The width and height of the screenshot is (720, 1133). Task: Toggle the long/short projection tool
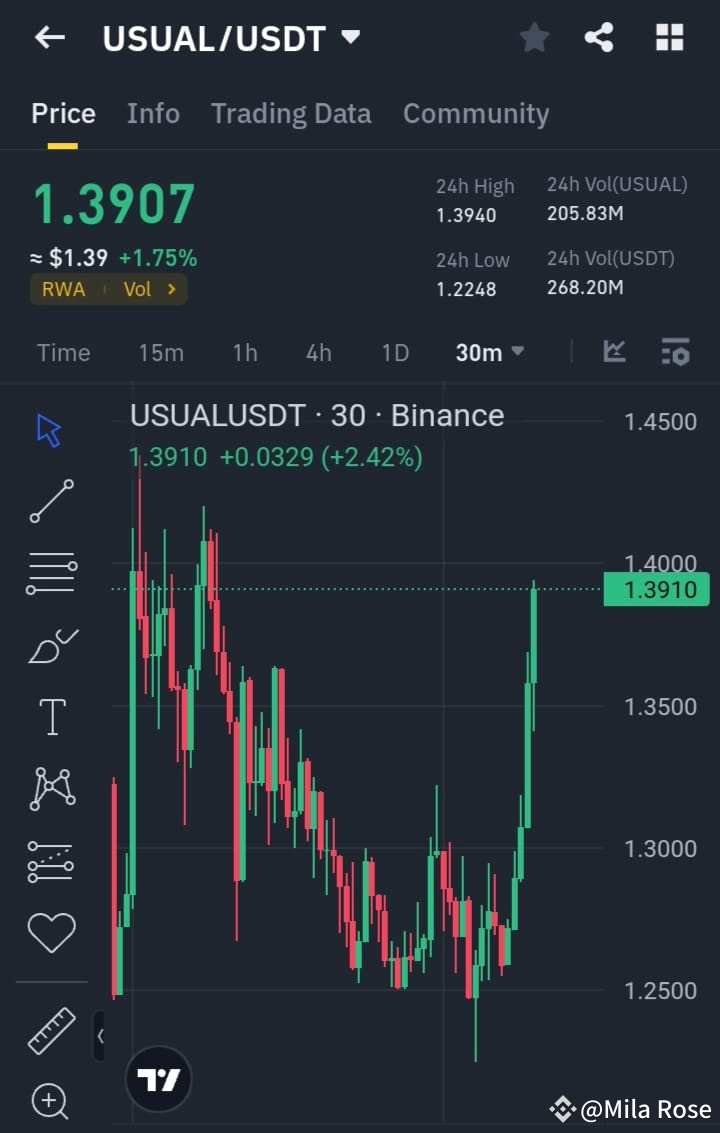coord(50,861)
